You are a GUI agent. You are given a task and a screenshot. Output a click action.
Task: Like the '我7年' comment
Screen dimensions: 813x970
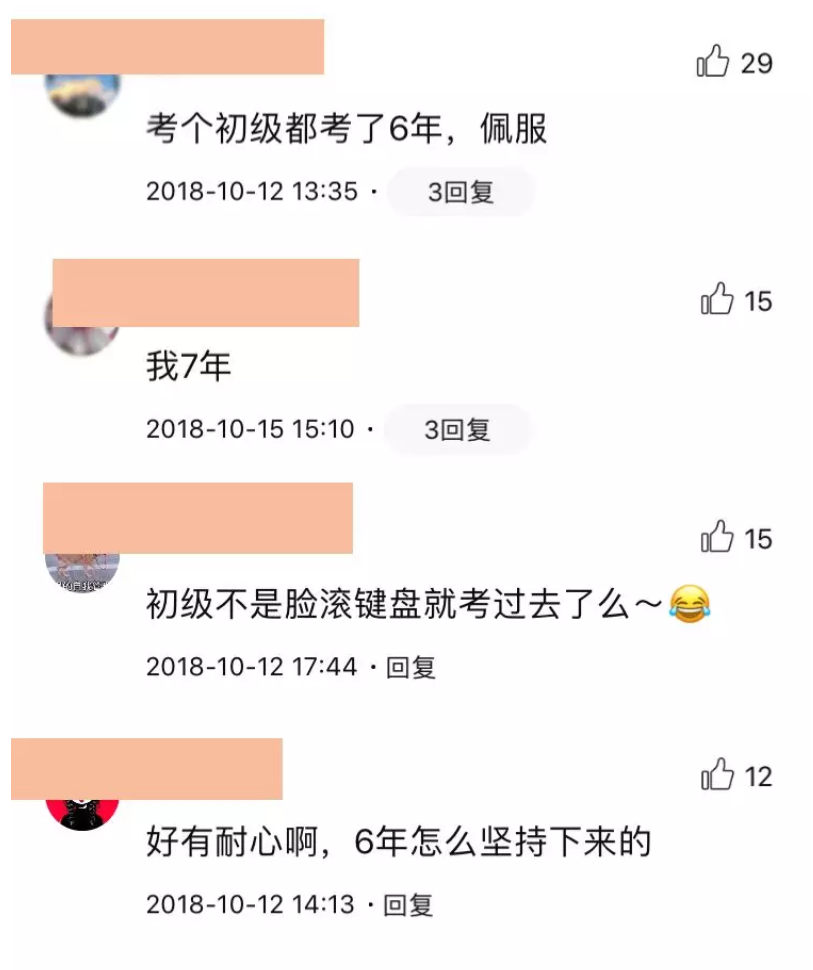pos(717,300)
